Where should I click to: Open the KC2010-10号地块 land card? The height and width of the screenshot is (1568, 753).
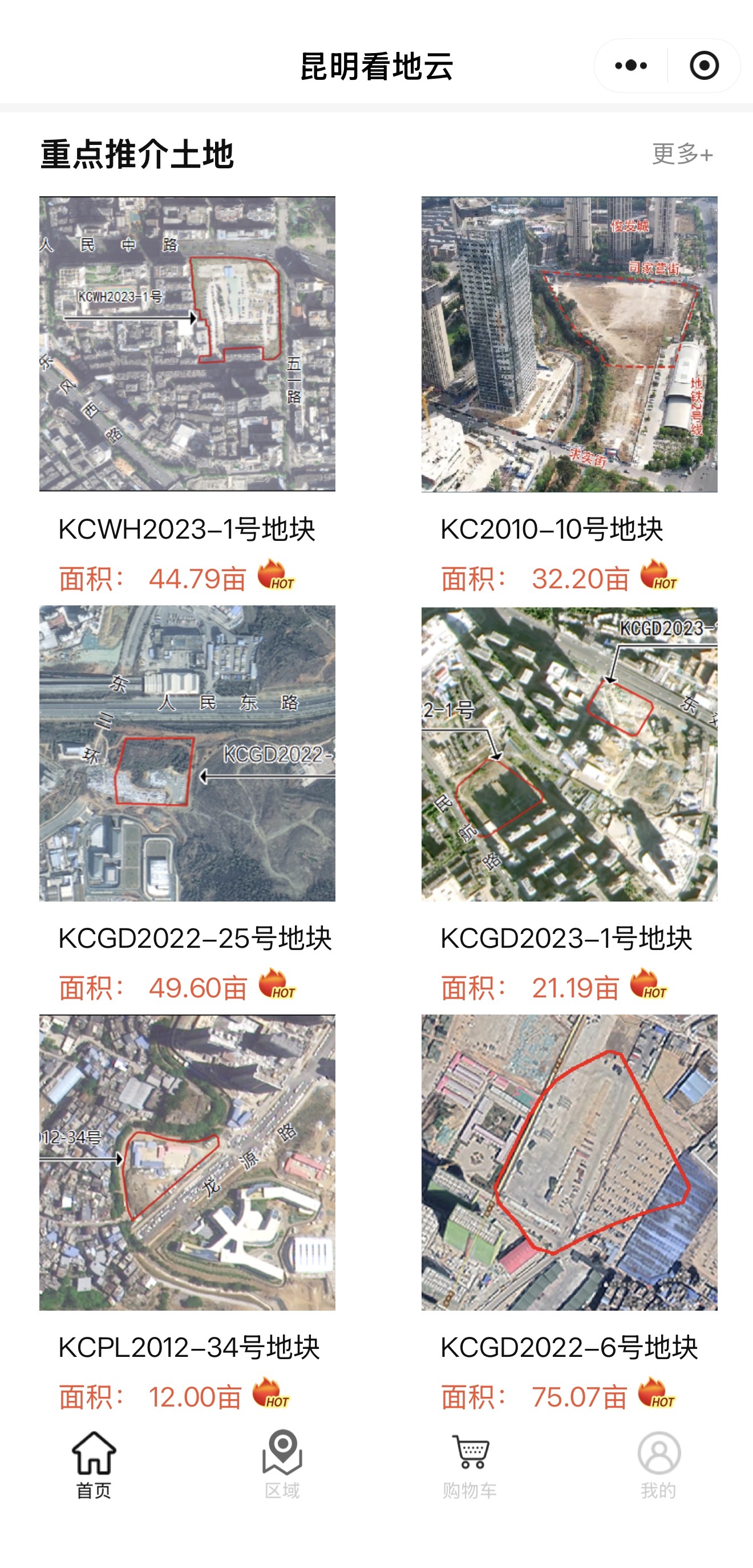pyautogui.click(x=569, y=344)
